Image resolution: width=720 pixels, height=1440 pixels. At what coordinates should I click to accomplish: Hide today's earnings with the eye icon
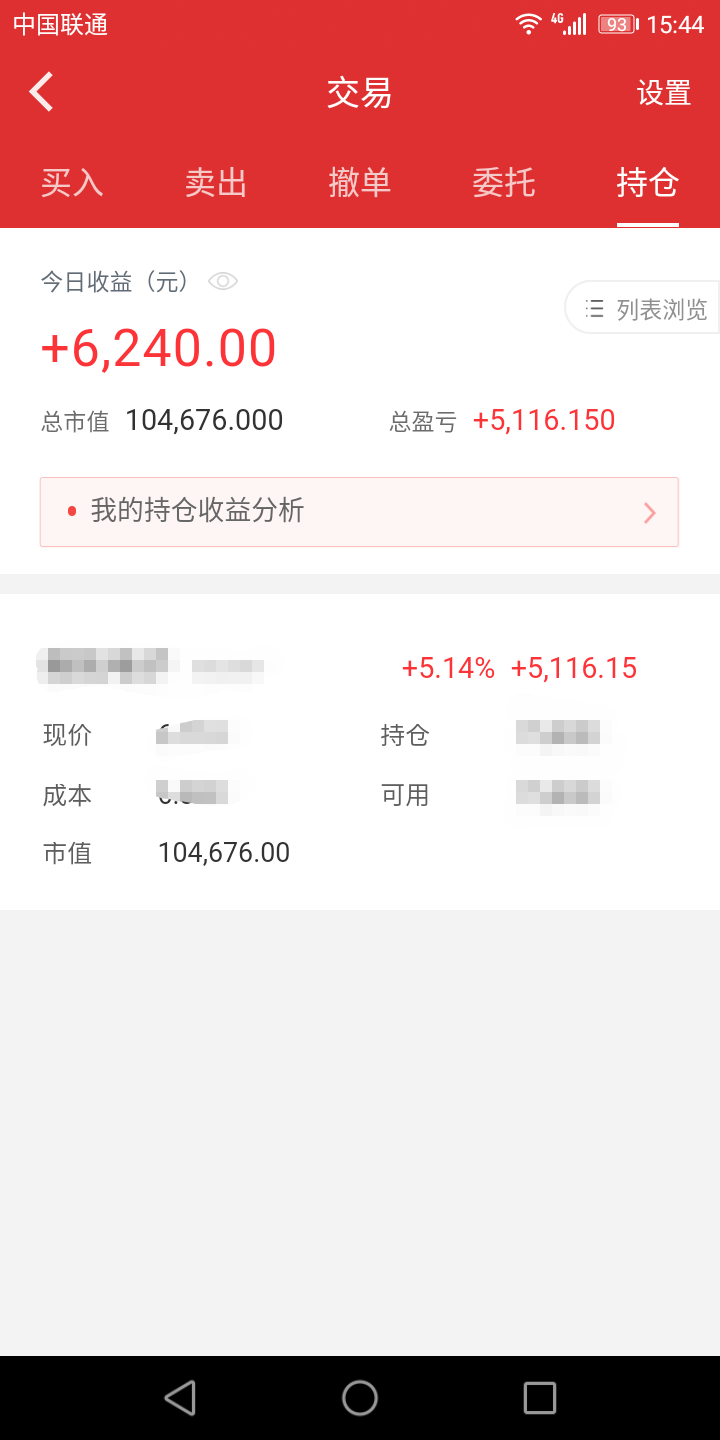coord(222,282)
